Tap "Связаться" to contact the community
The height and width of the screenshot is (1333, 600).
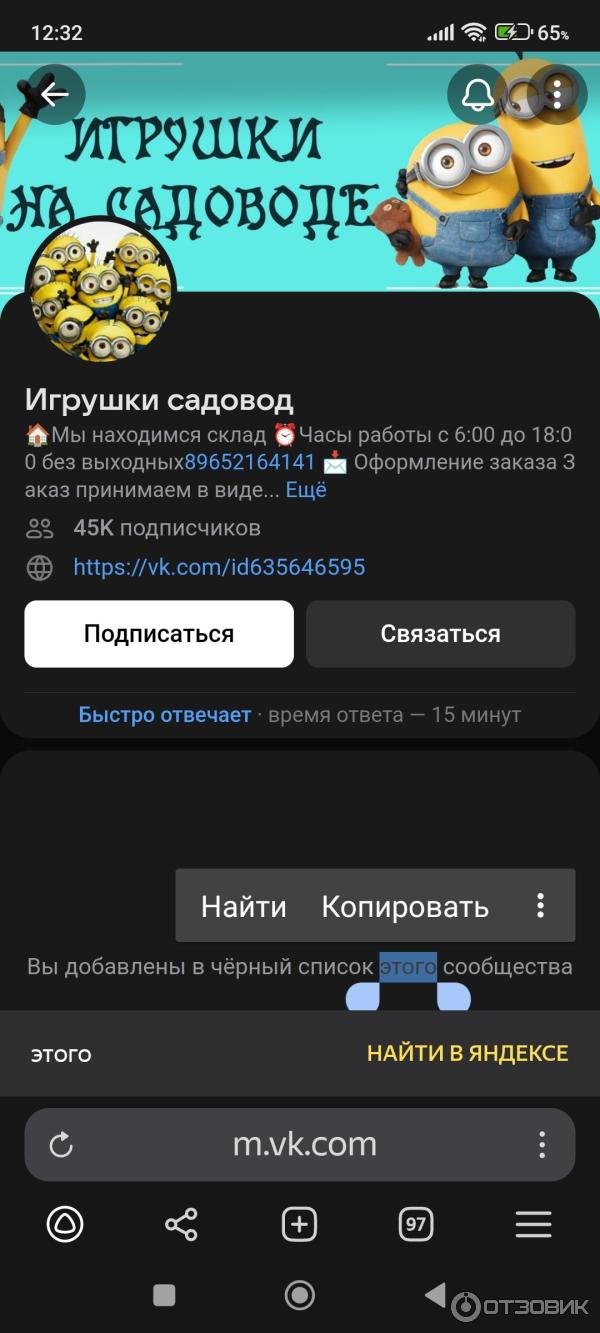tap(440, 633)
